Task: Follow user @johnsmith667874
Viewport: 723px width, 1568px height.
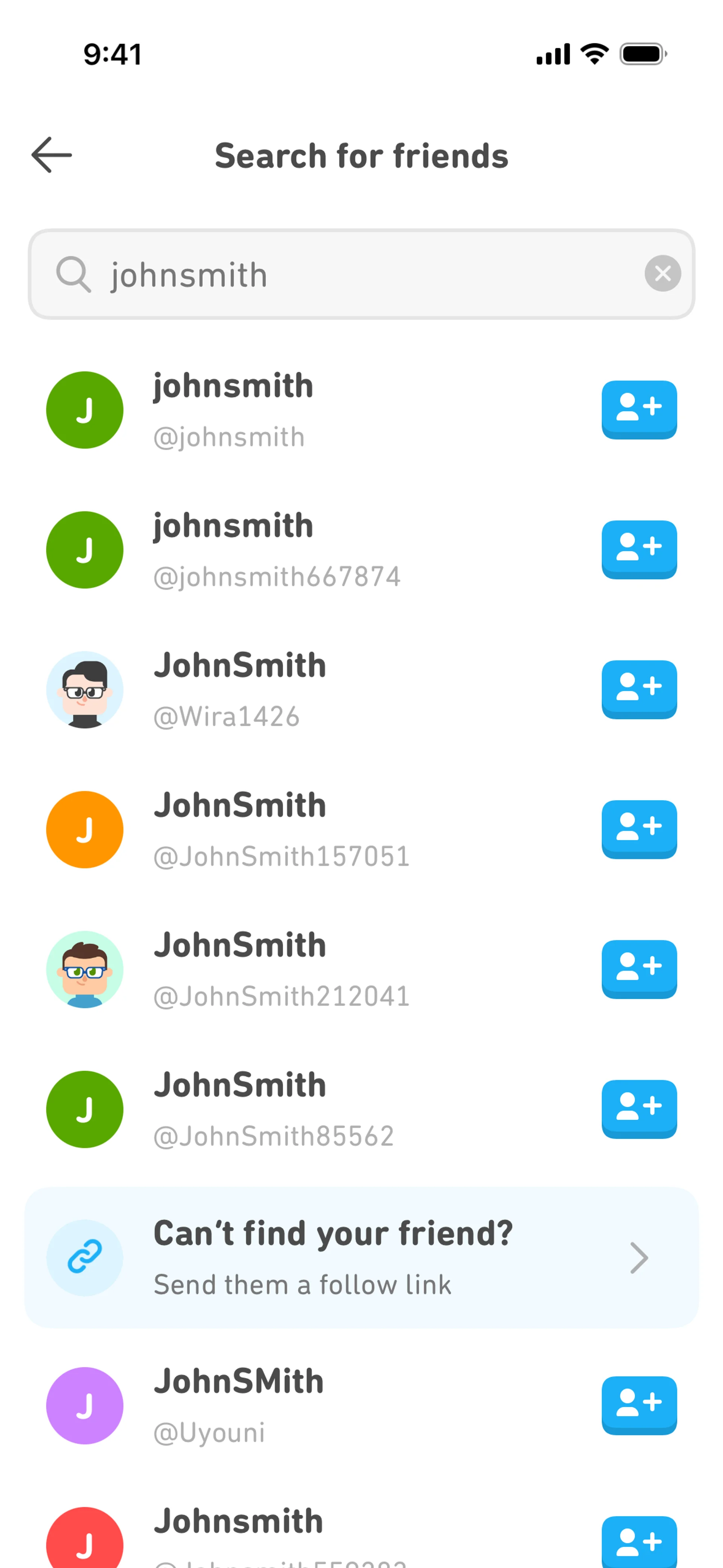Action: point(638,549)
